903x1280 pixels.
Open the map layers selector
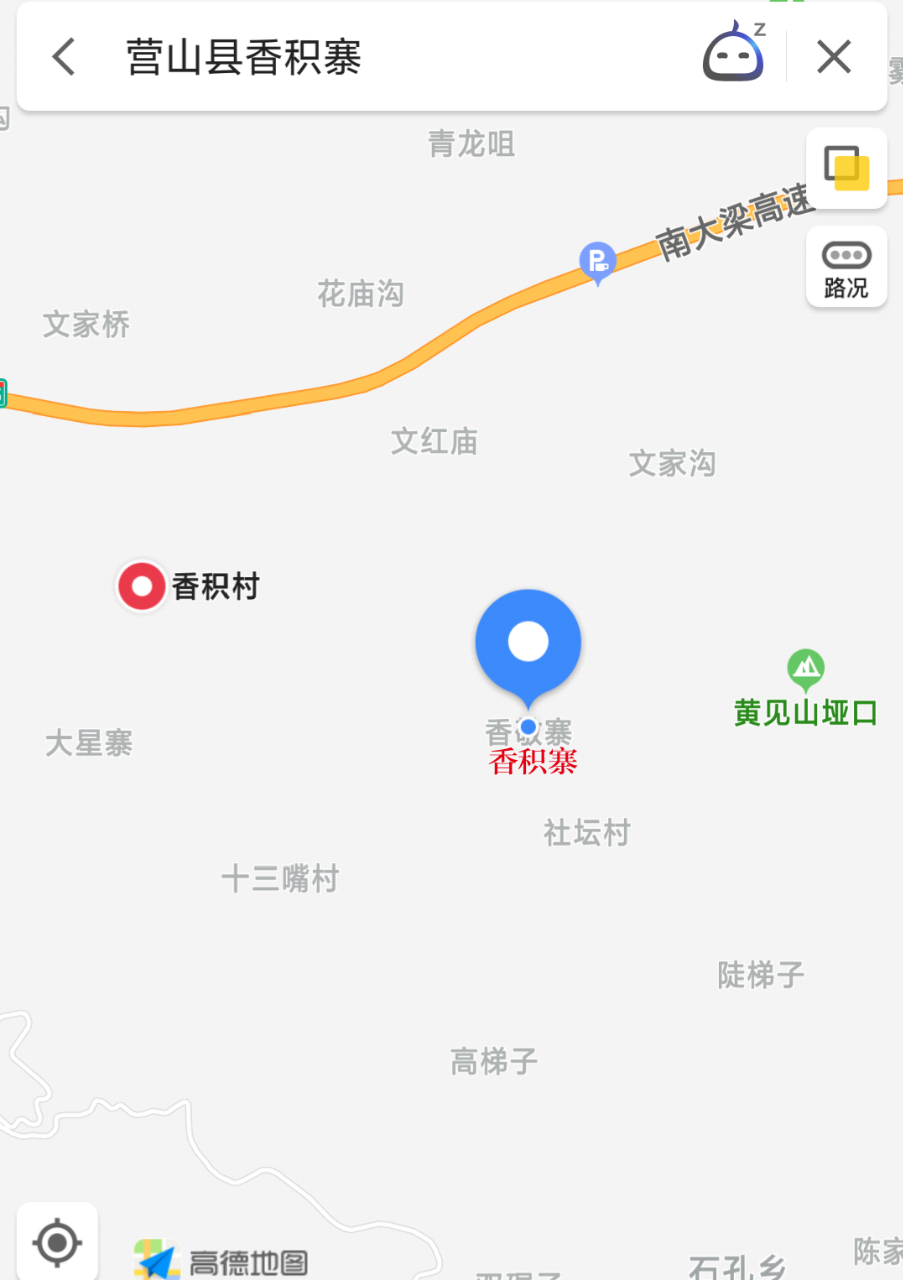click(846, 168)
